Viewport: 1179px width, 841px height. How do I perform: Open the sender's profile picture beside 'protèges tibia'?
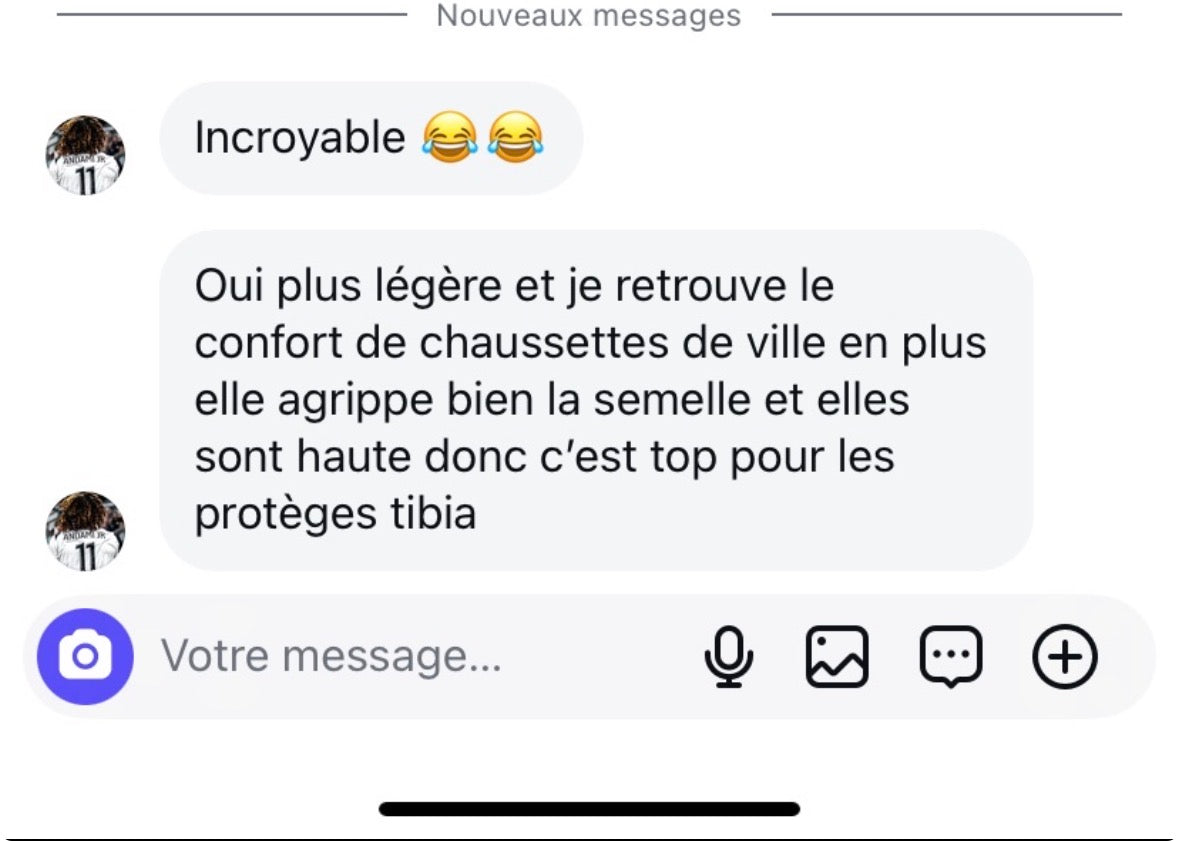pyautogui.click(x=85, y=531)
